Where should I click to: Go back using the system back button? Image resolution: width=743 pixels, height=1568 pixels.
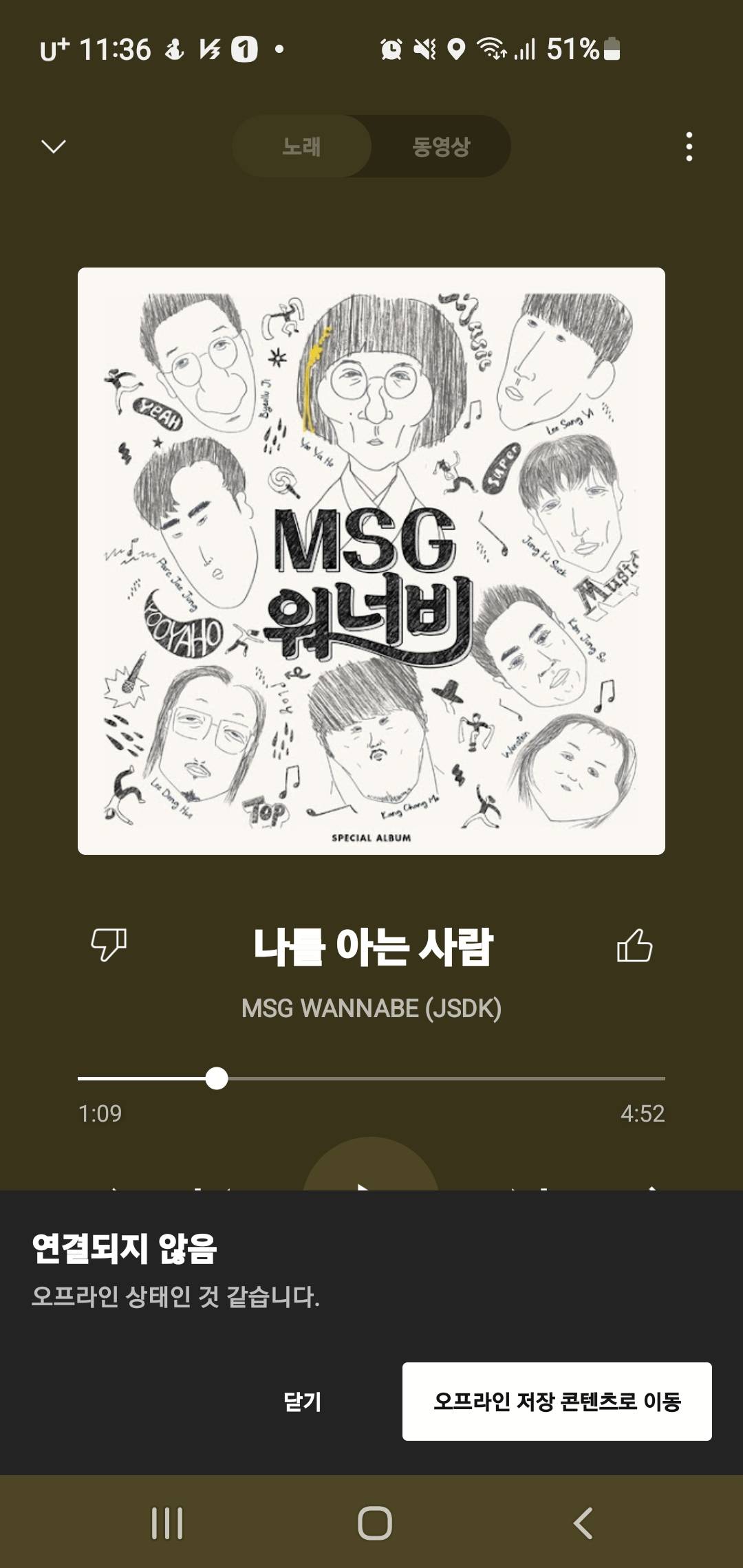(x=583, y=1523)
